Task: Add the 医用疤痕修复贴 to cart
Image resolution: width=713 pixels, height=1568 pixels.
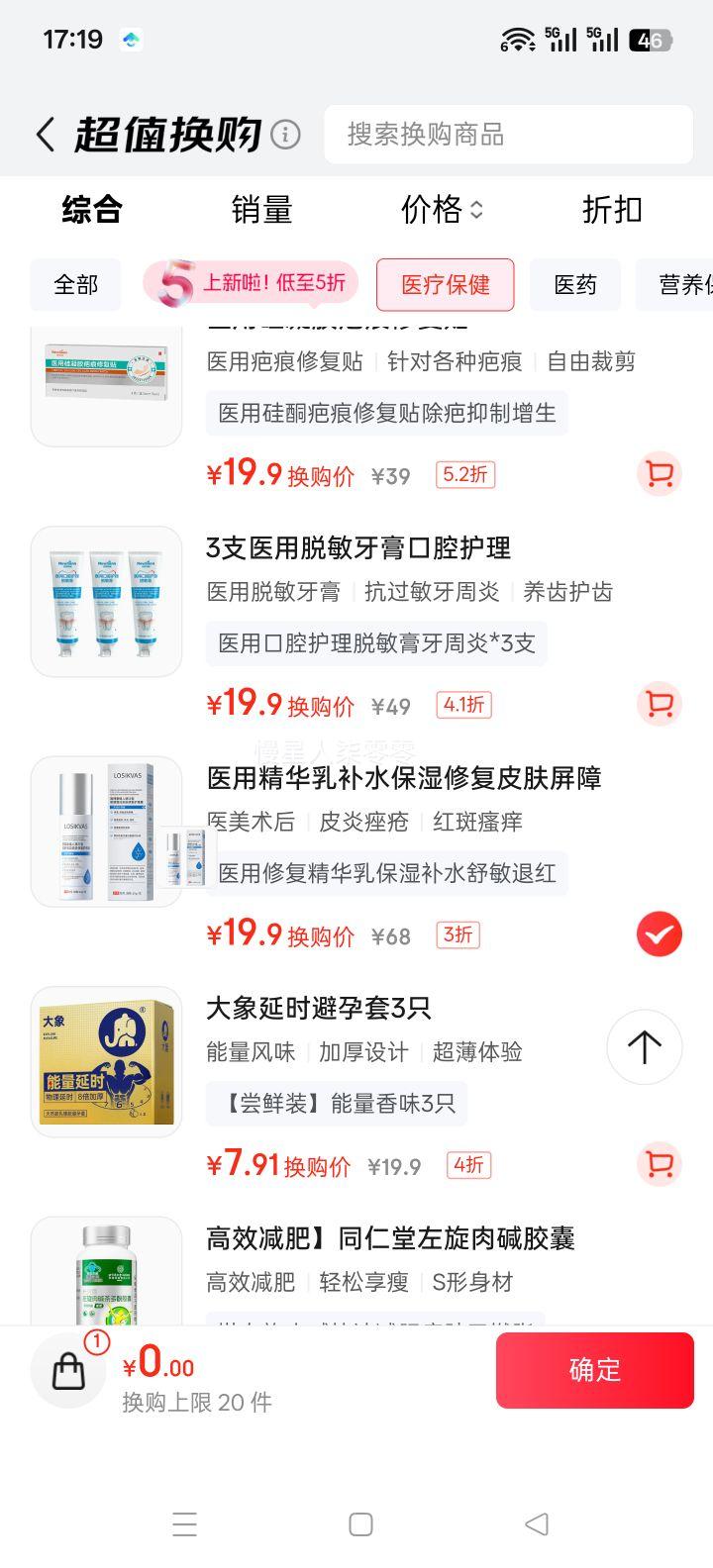Action: (x=660, y=474)
